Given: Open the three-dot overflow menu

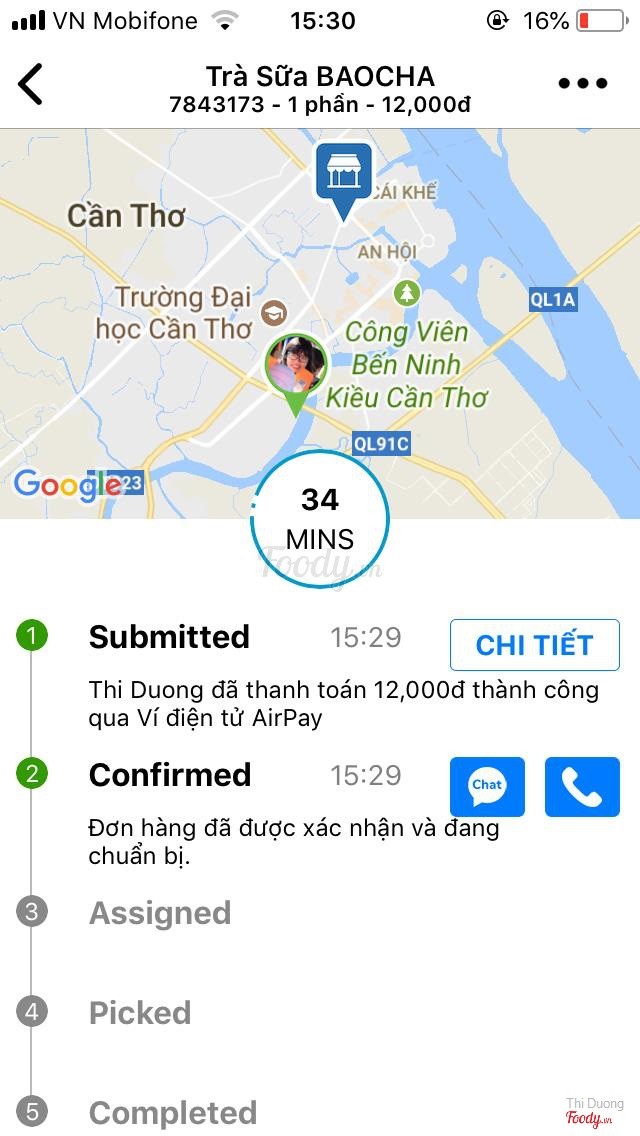Looking at the screenshot, I should coord(583,84).
